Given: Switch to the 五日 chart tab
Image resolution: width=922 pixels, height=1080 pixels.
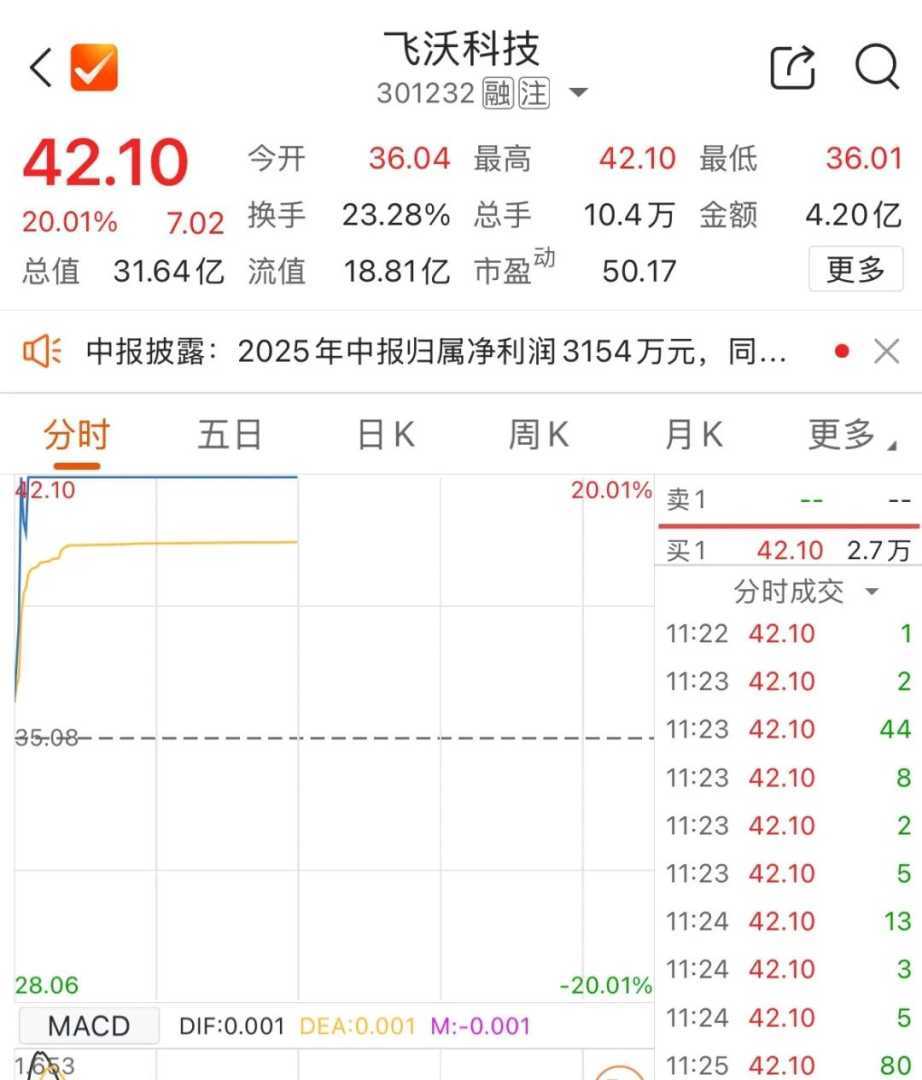Looking at the screenshot, I should tap(229, 436).
